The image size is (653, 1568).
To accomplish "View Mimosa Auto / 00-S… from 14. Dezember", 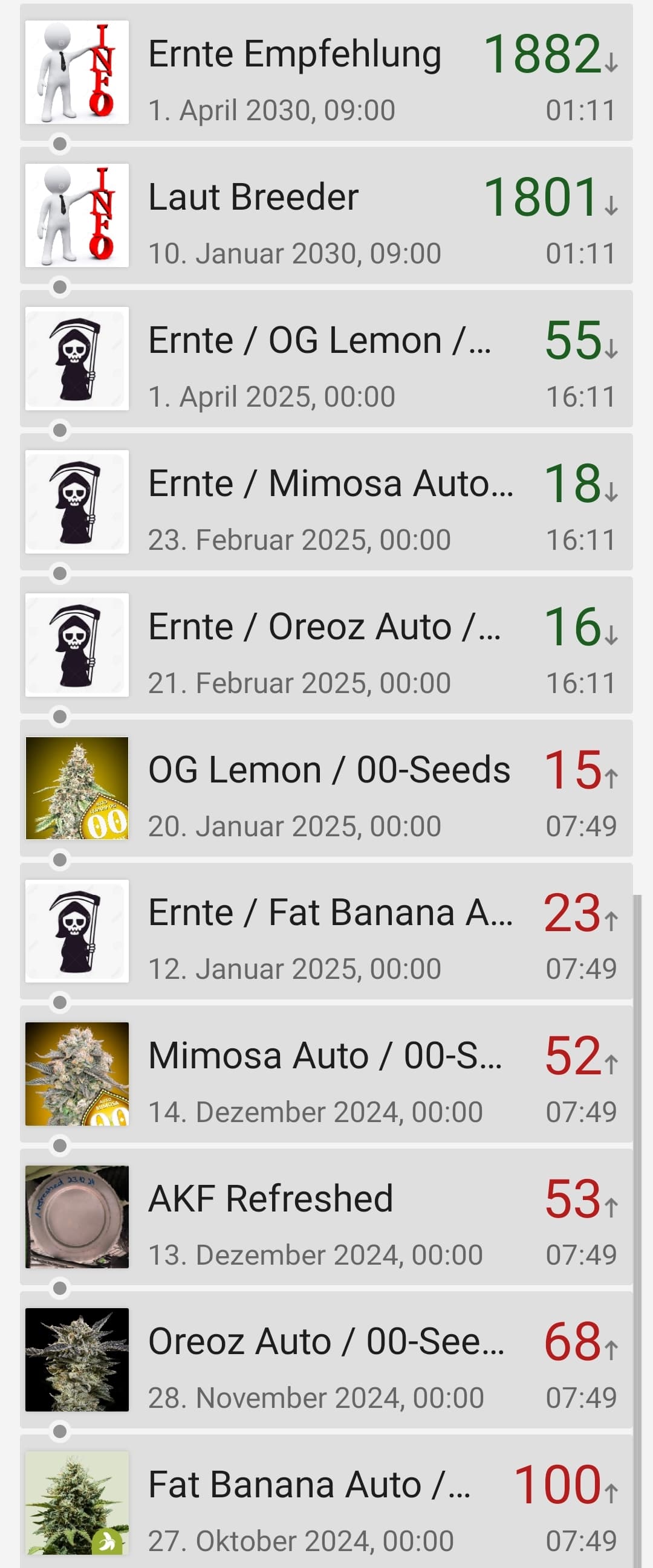I will tap(326, 1074).
